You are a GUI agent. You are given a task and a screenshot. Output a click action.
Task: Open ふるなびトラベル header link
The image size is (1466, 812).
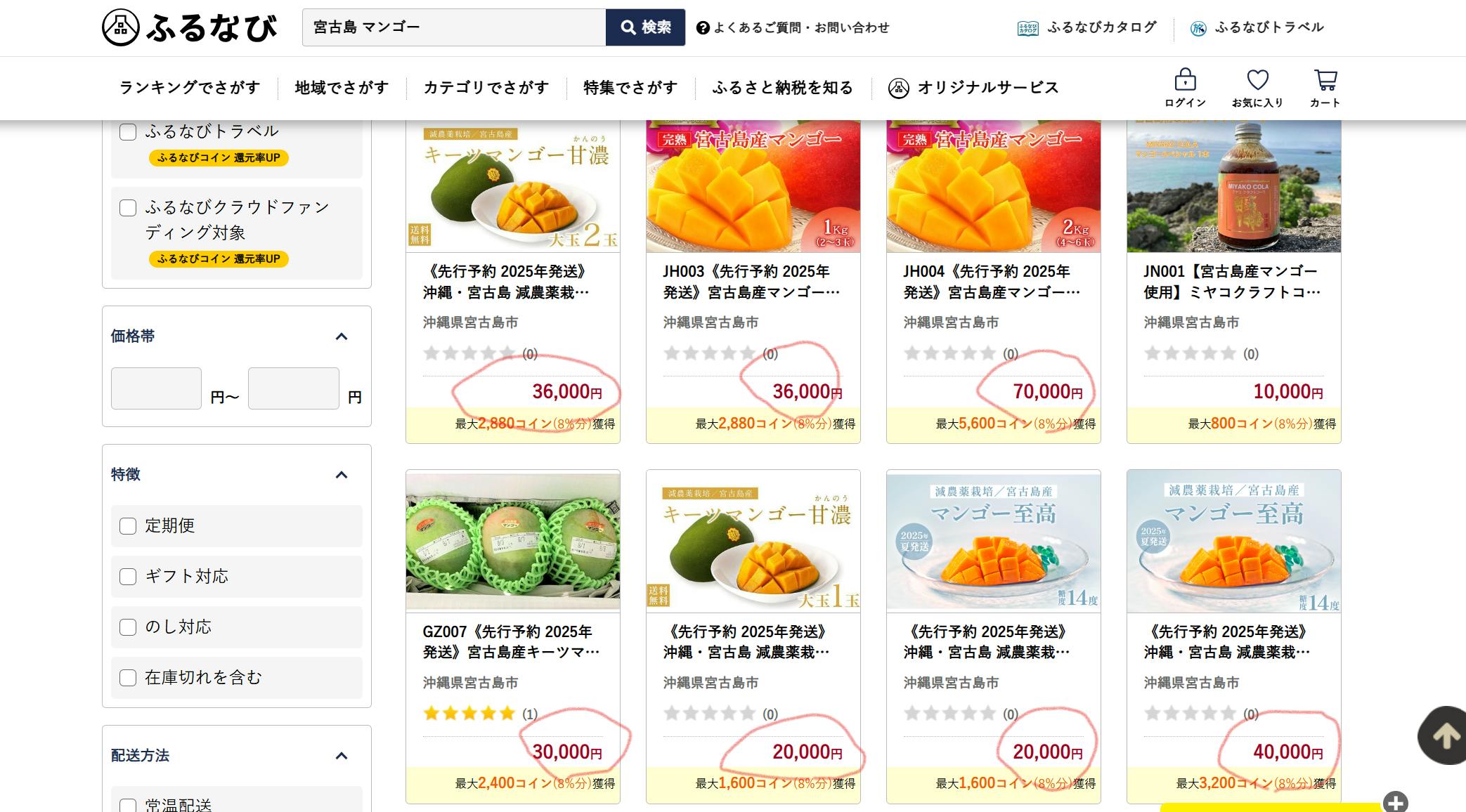click(x=1257, y=27)
